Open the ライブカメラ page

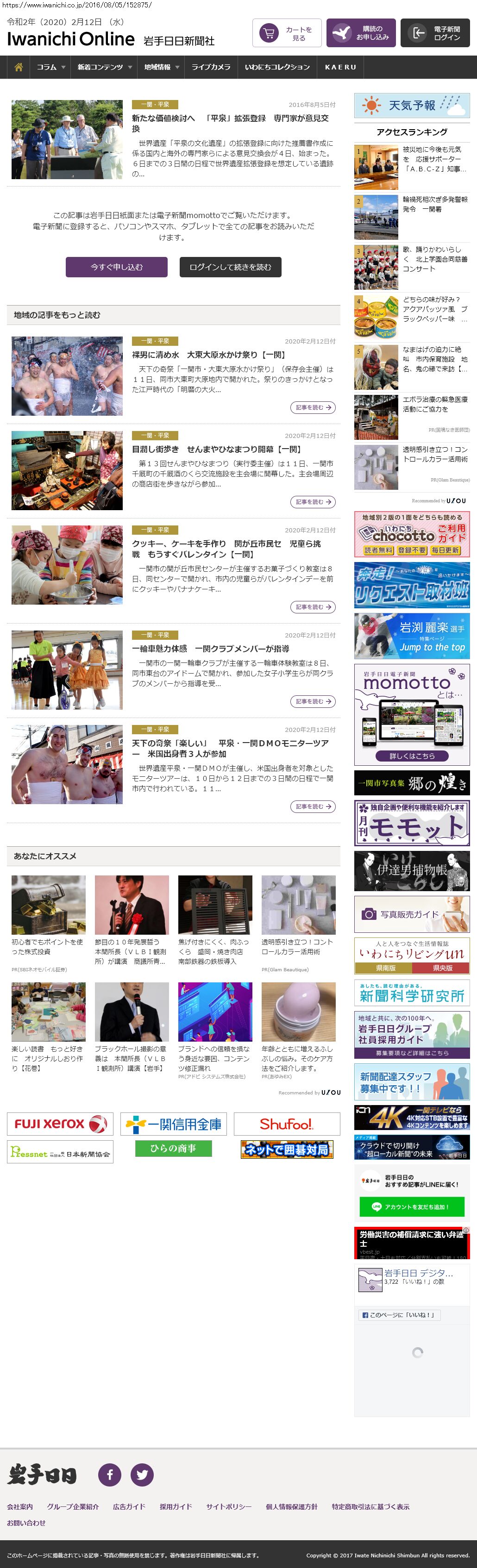pyautogui.click(x=211, y=67)
